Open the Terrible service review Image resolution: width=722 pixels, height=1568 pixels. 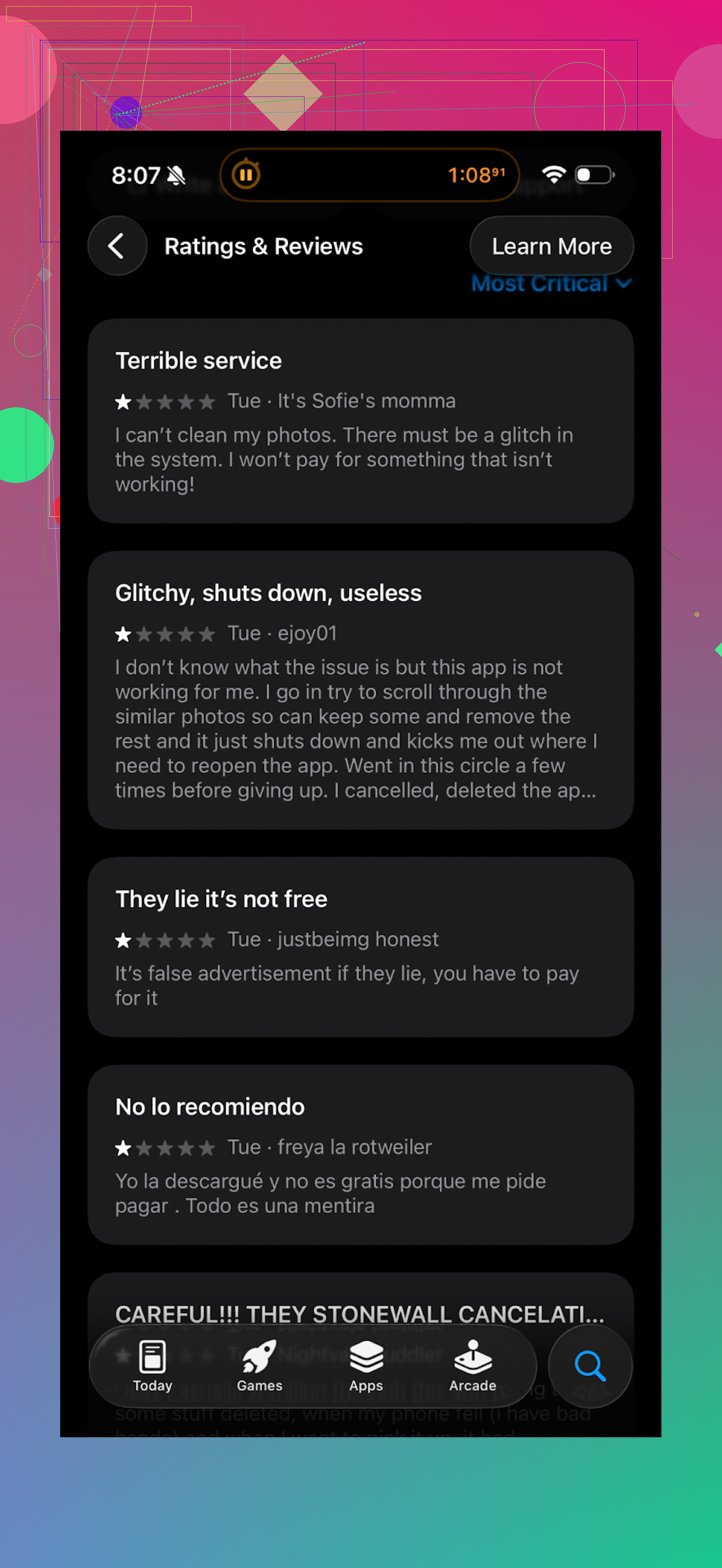(x=360, y=420)
